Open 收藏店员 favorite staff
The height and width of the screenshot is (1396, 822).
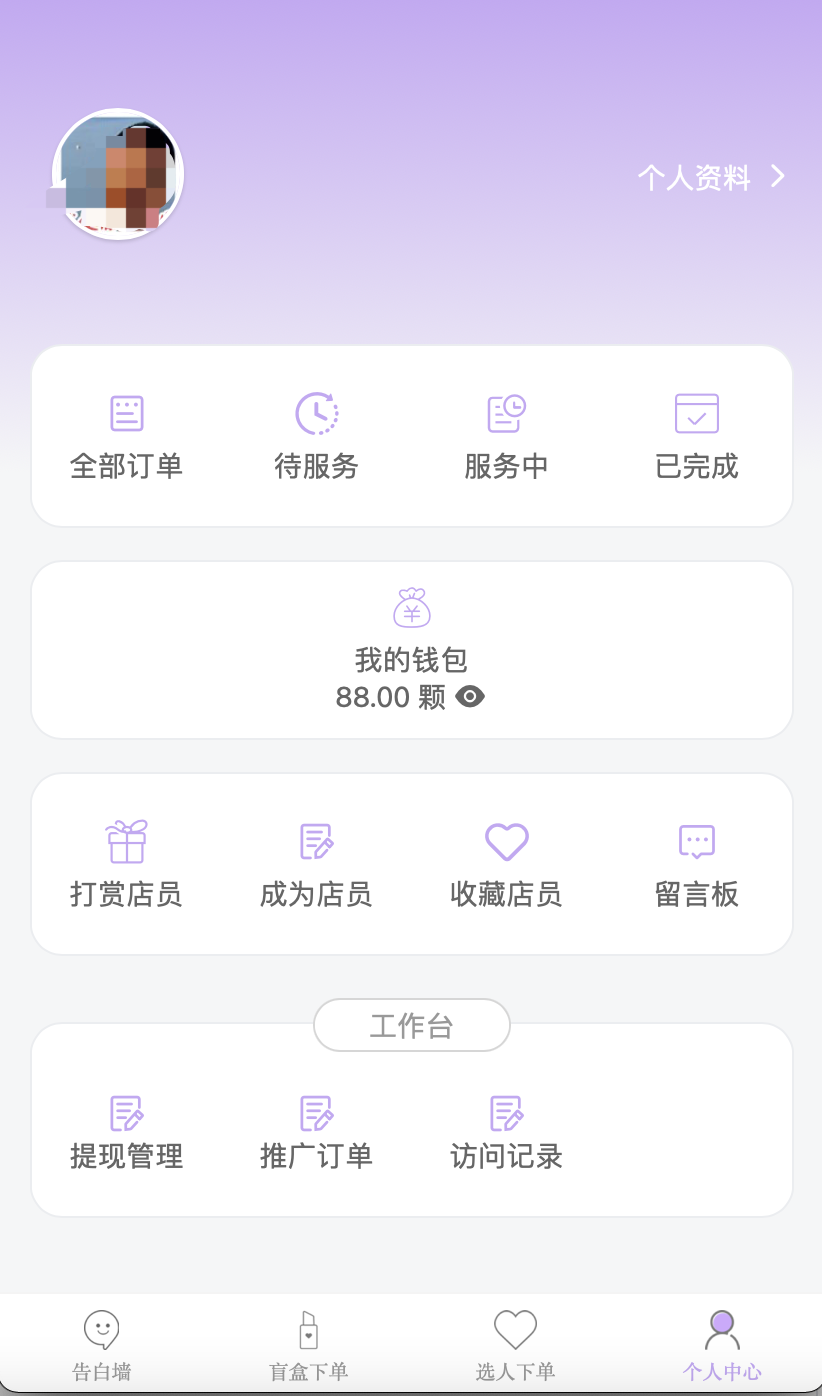tap(506, 864)
